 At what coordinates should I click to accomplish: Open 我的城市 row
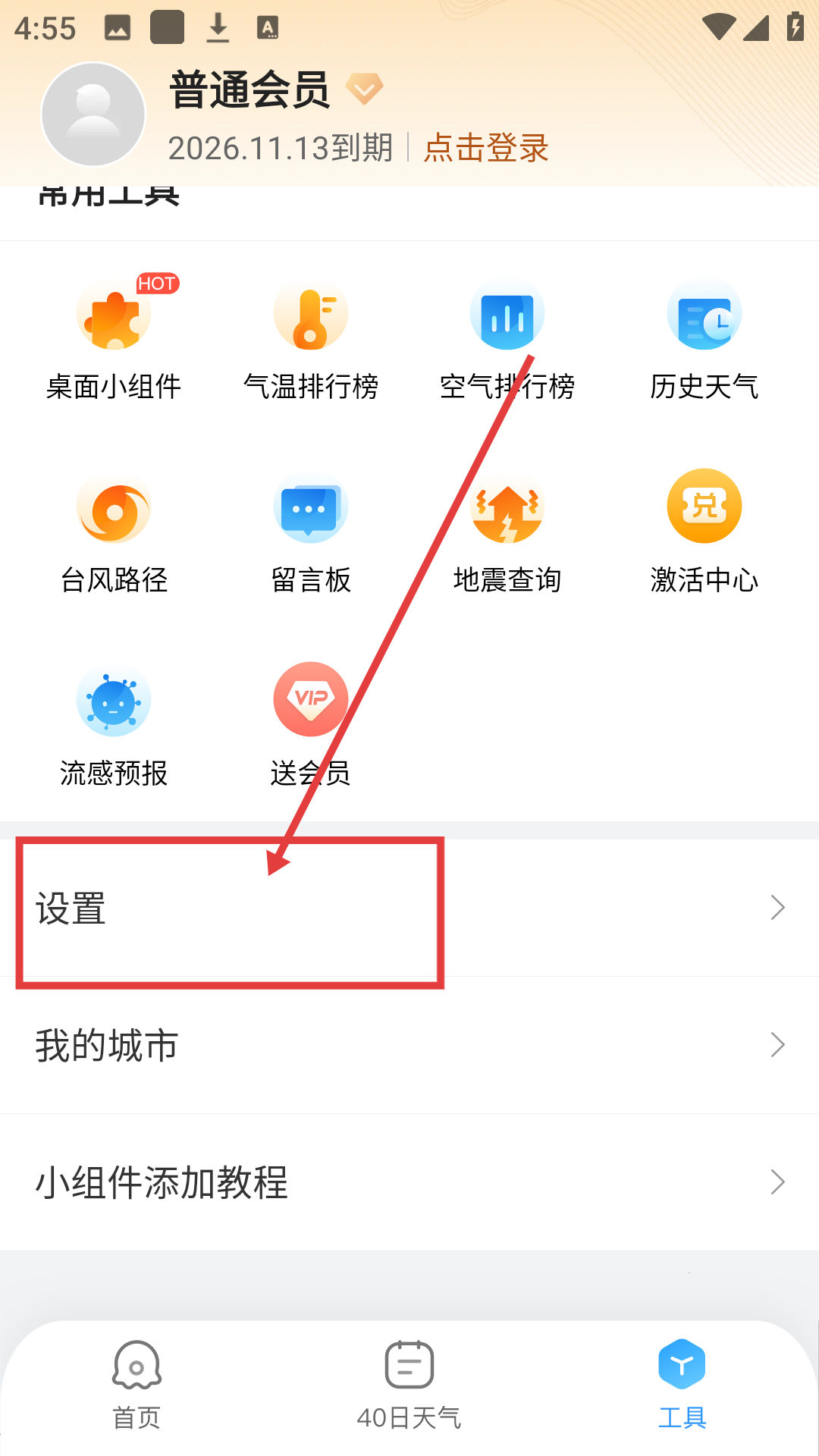click(x=409, y=1045)
